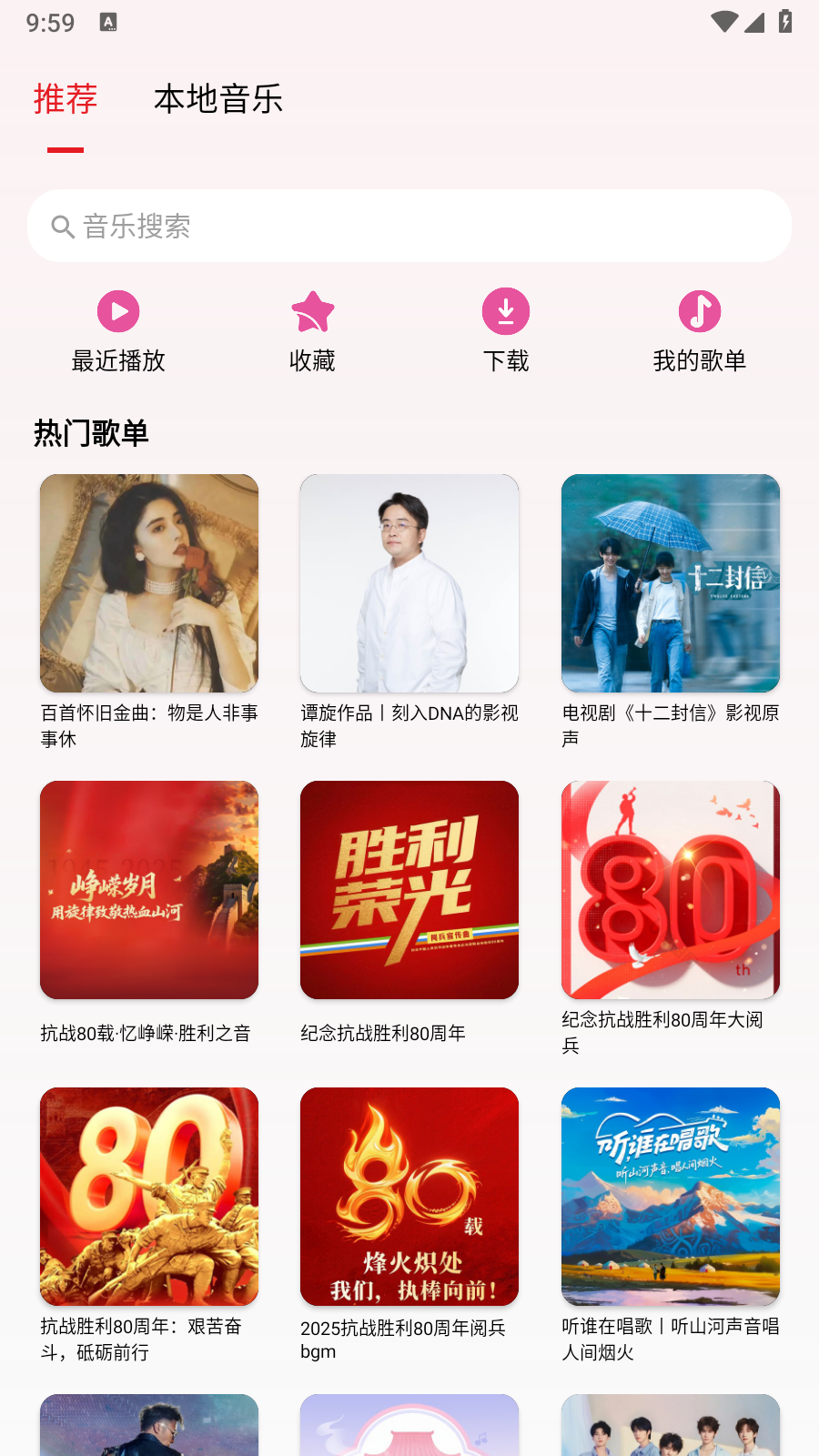The image size is (819, 1456).
Task: Open playlist 2025抗战胜利80周年阅兵bgm
Action: pyautogui.click(x=409, y=1197)
